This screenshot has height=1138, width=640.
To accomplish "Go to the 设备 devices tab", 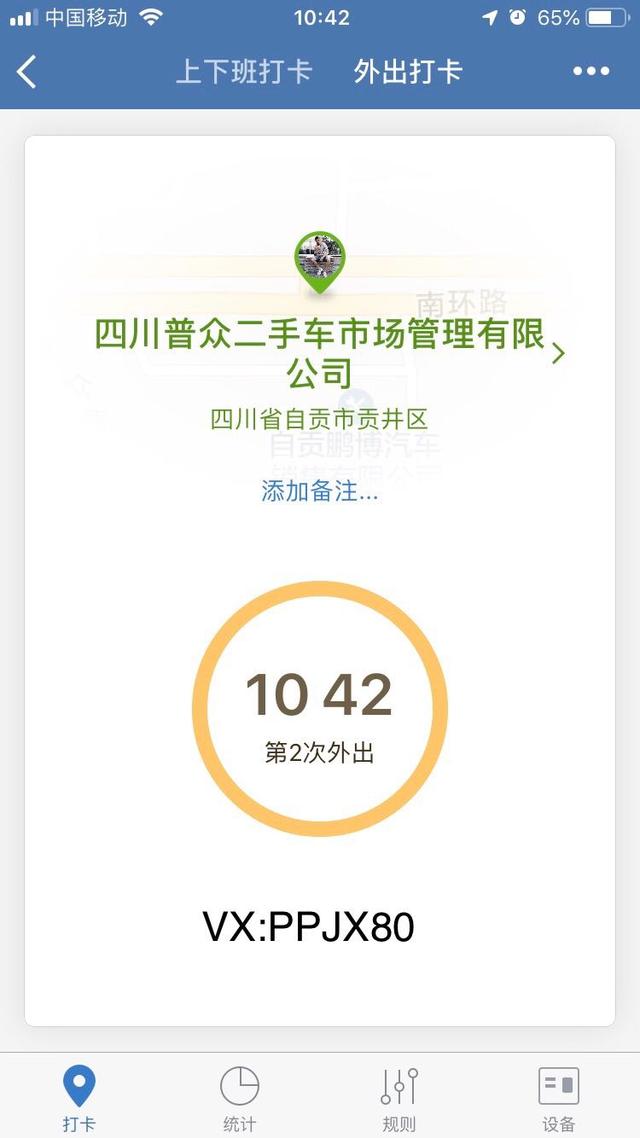I will [x=559, y=1097].
